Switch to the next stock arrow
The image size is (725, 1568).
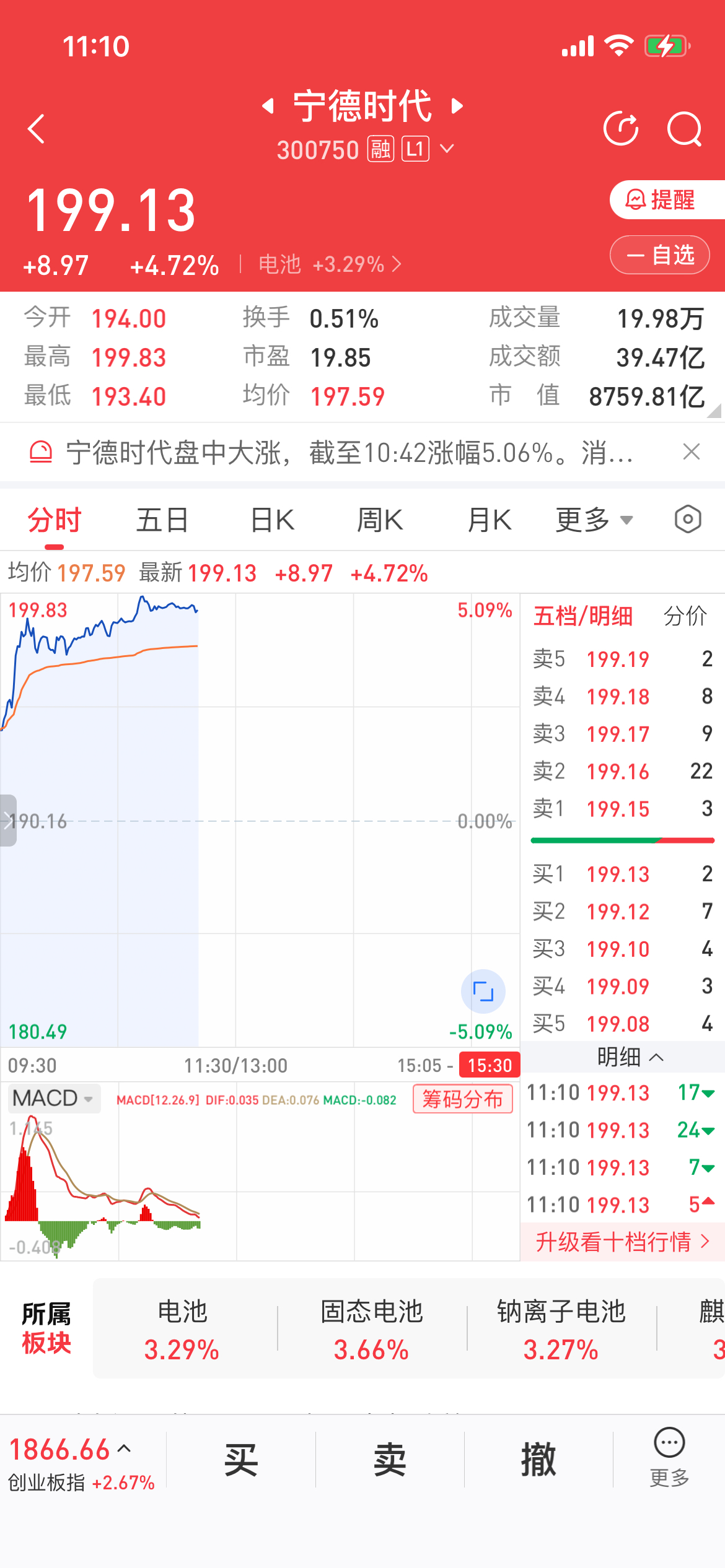click(x=457, y=106)
